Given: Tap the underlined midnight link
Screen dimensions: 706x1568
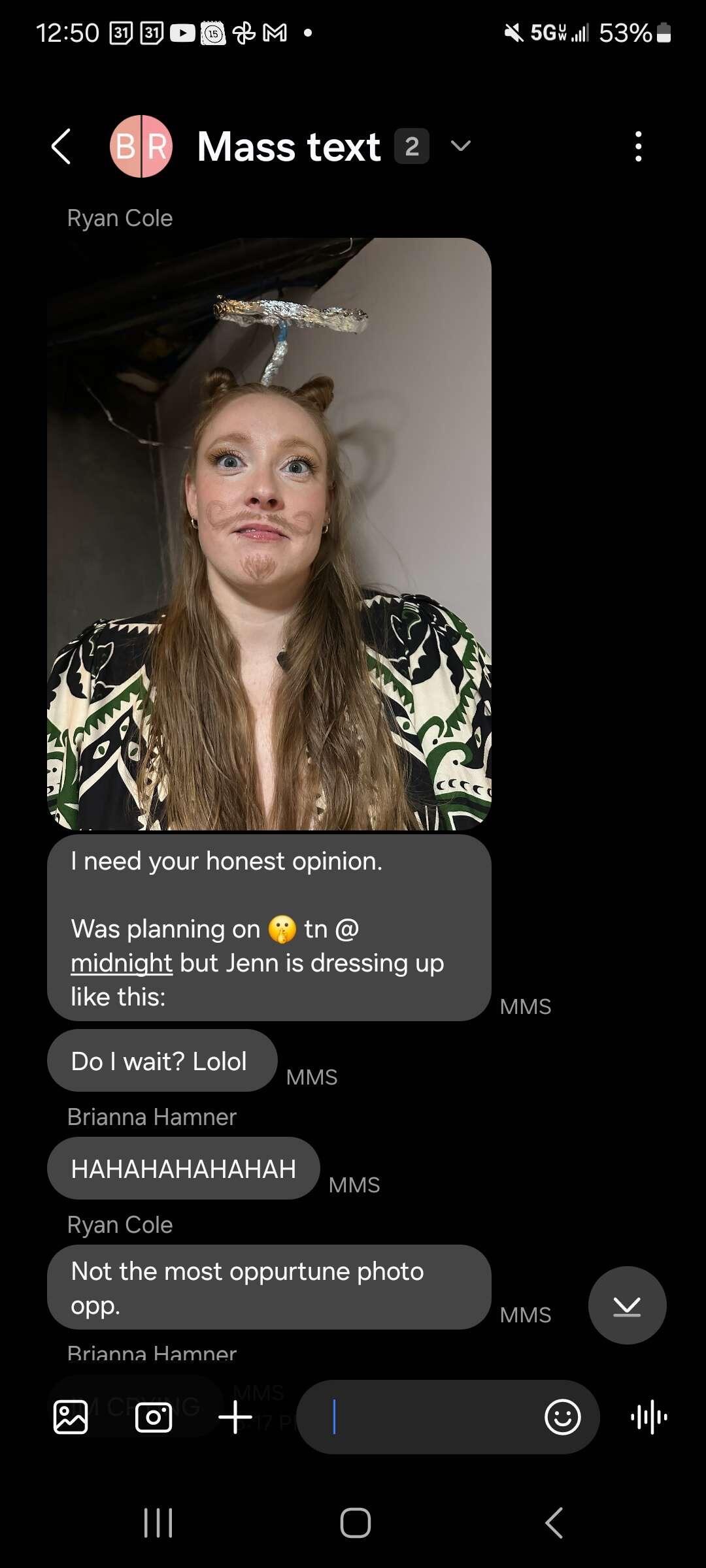Looking at the screenshot, I should [x=122, y=963].
